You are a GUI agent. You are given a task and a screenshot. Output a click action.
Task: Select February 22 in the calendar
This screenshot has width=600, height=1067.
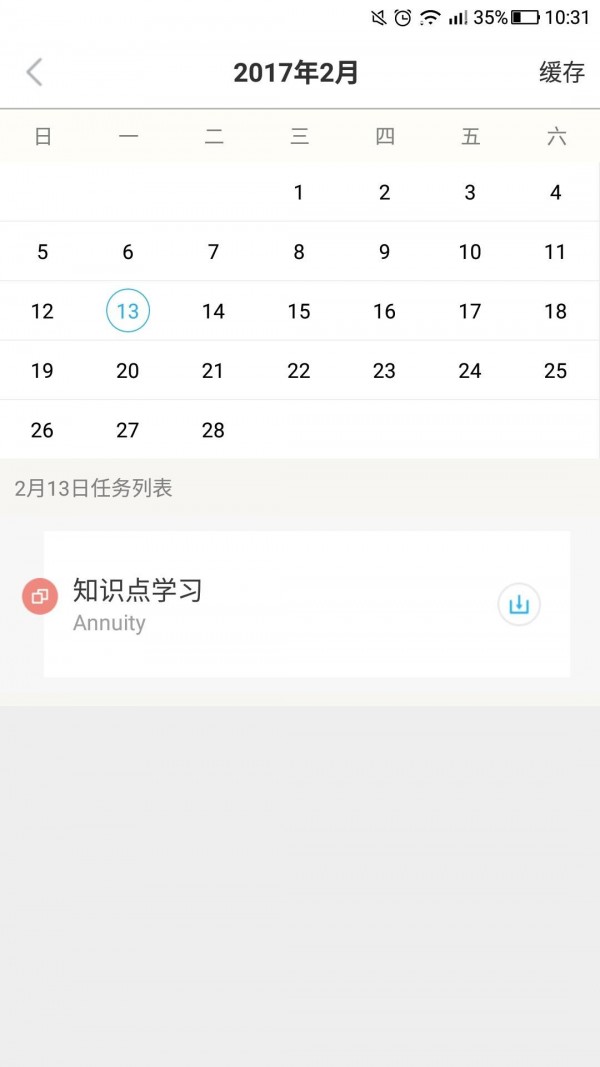coord(299,371)
